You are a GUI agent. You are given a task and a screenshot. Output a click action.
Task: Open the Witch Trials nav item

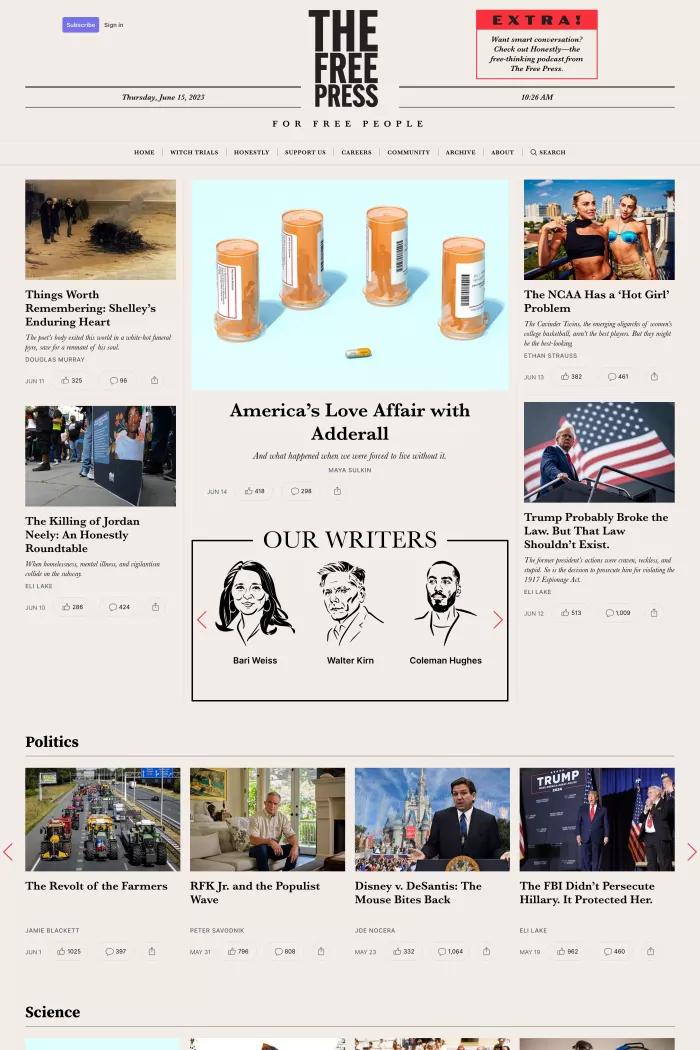click(194, 153)
